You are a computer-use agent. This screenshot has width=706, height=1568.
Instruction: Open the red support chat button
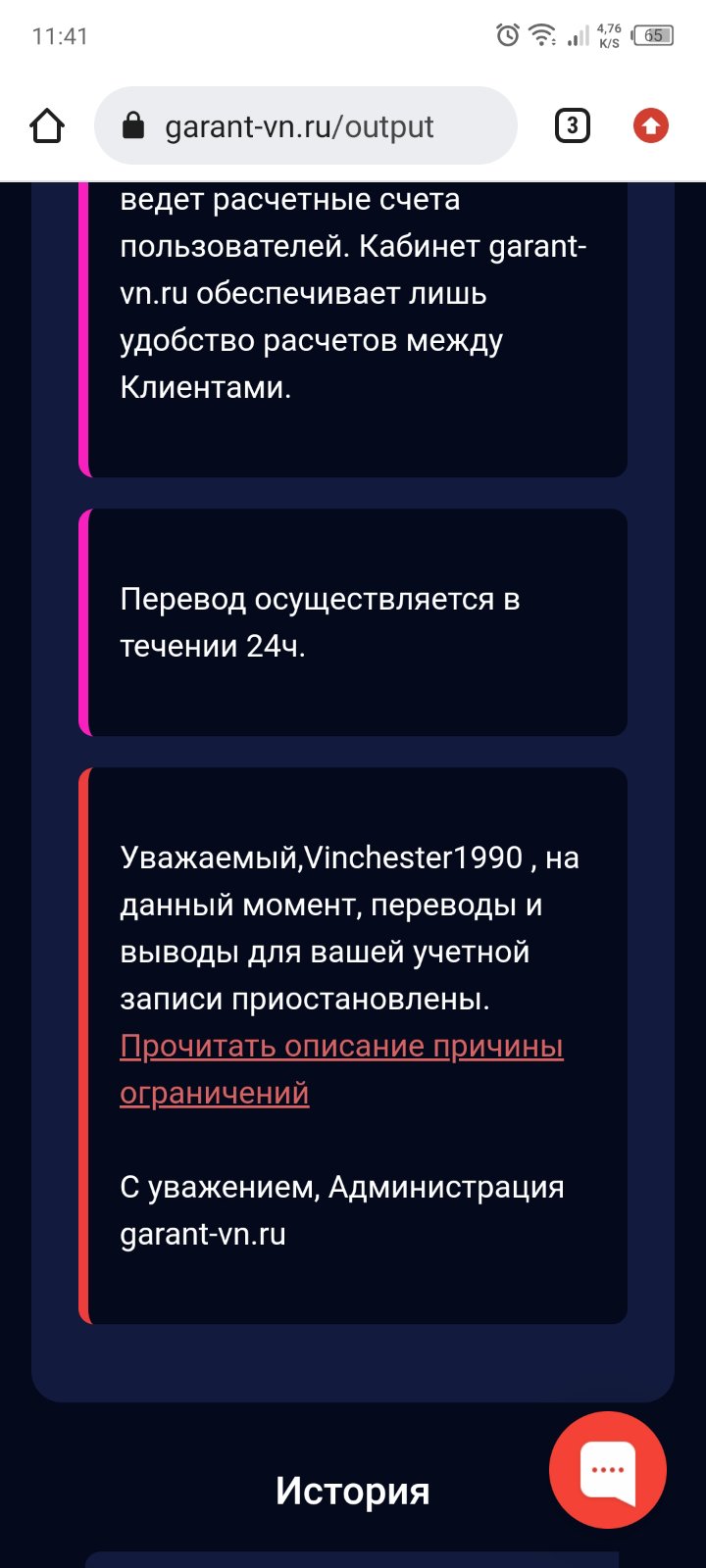pyautogui.click(x=607, y=1469)
